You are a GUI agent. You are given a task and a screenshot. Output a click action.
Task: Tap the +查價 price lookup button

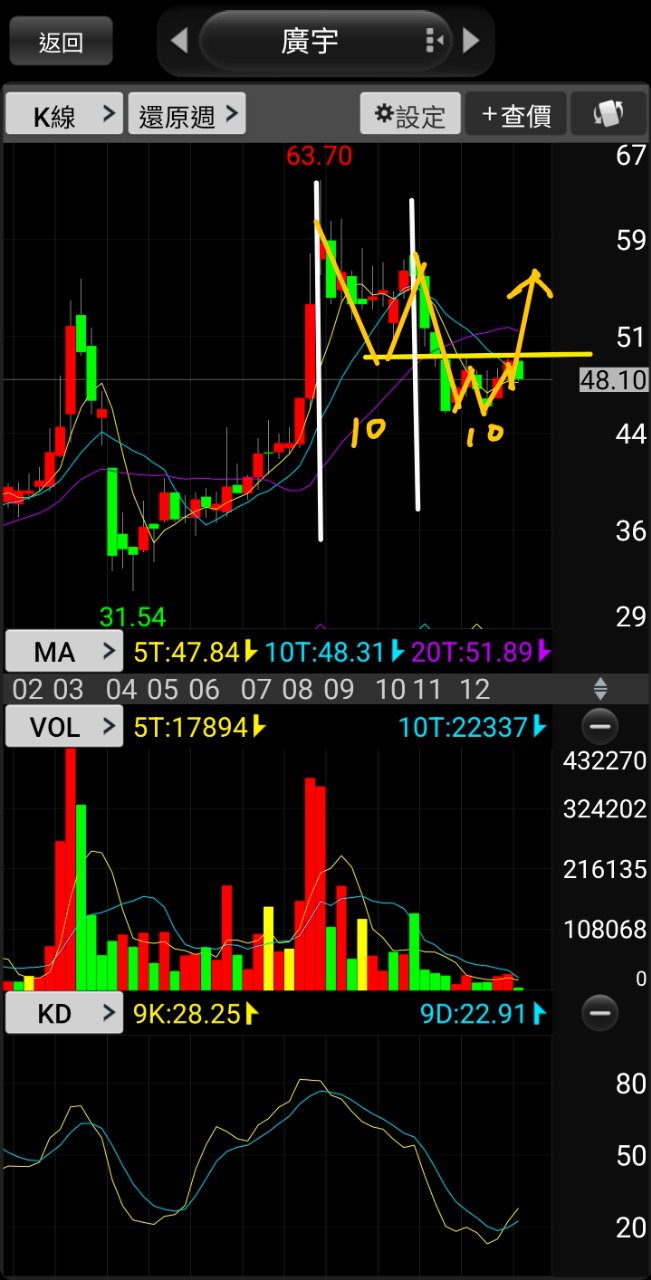click(x=516, y=114)
